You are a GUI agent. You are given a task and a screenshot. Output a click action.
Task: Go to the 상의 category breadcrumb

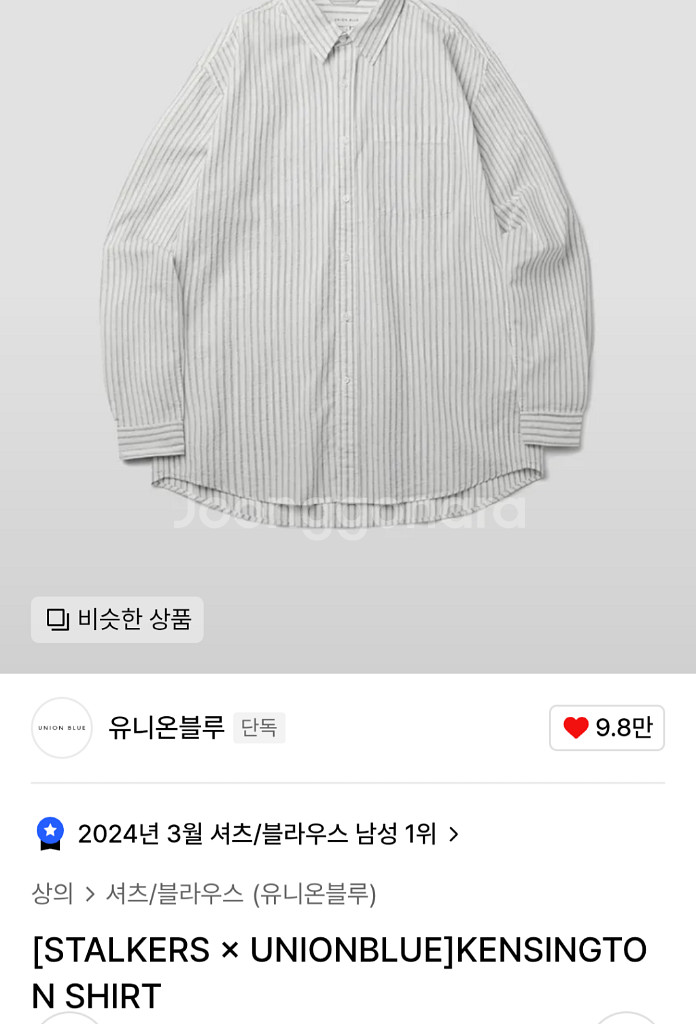[x=52, y=893]
